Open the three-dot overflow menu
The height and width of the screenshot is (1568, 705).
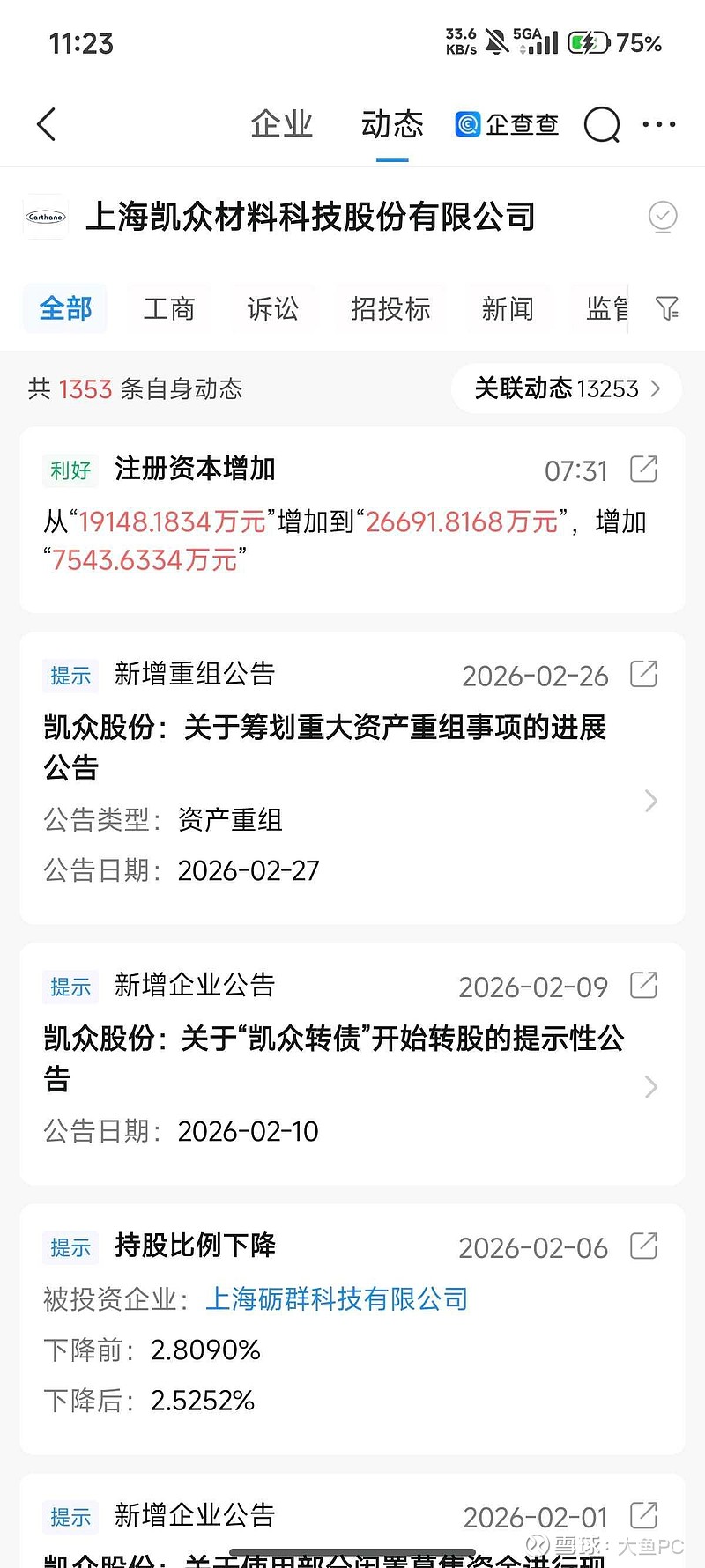[x=658, y=124]
